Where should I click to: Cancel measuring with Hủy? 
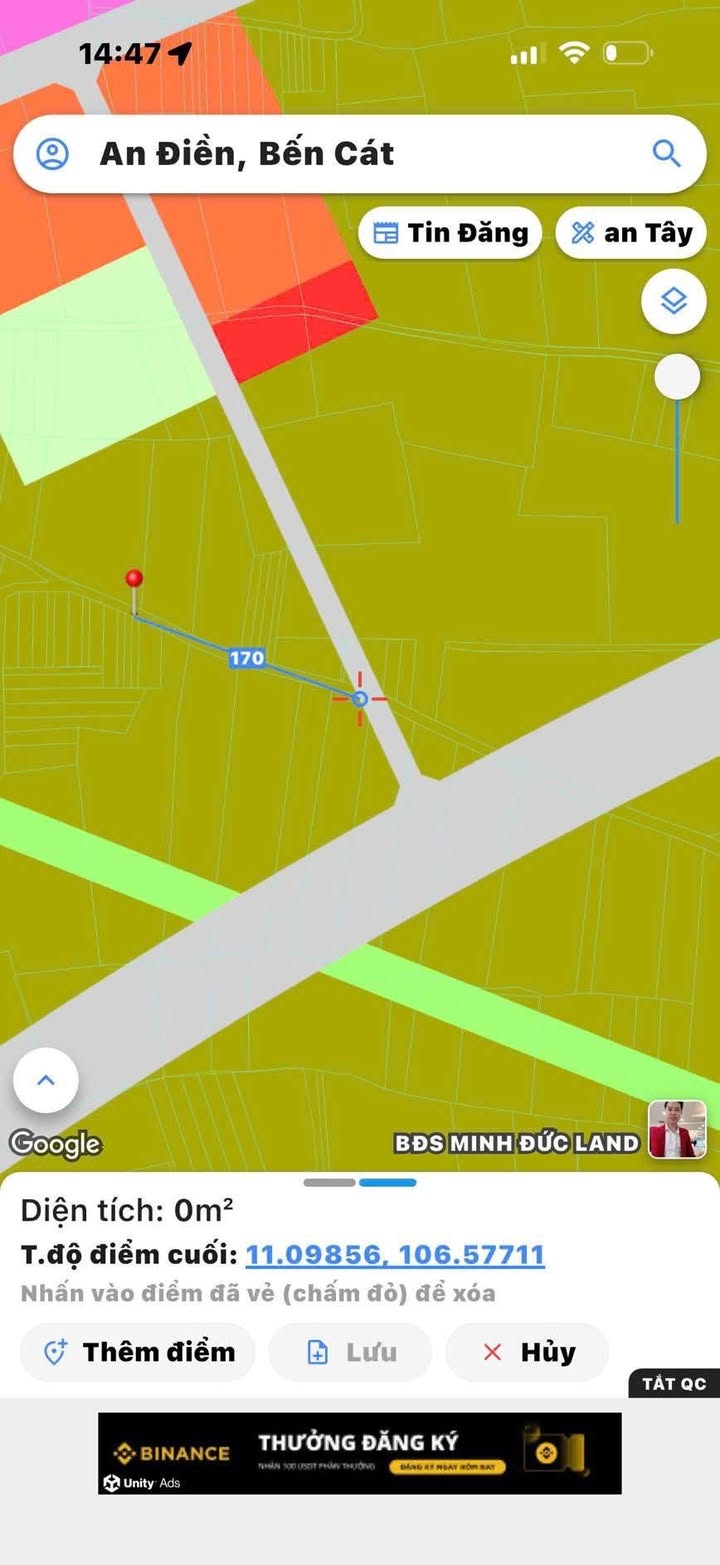(527, 1352)
